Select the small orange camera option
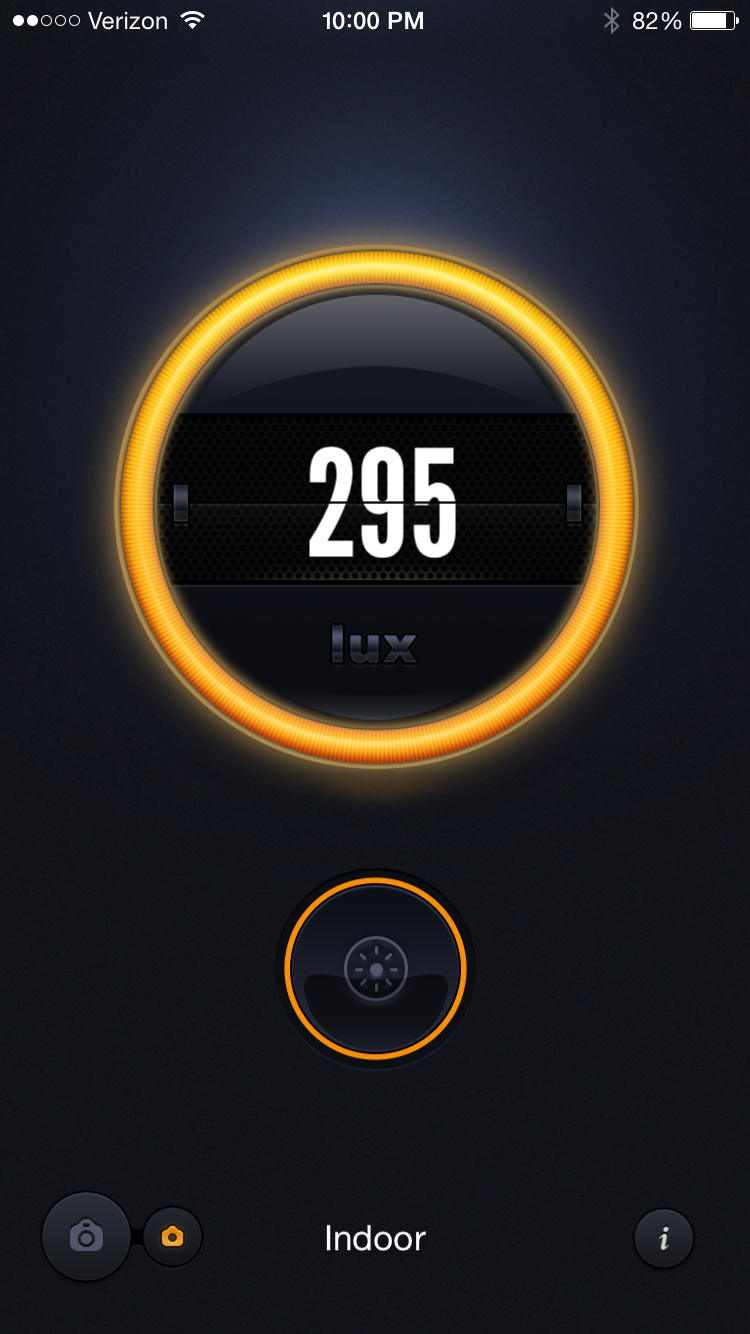Screen dimensions: 750x1334 tap(173, 1237)
